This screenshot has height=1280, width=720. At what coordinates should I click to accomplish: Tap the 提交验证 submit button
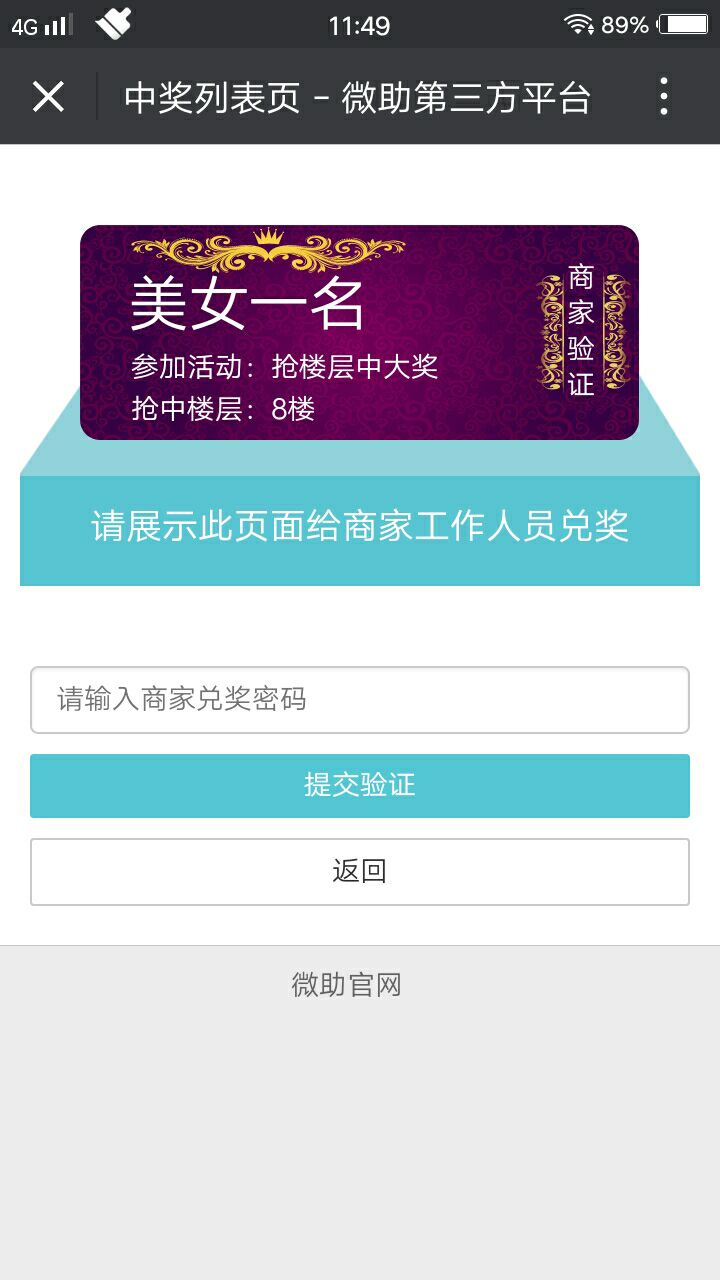tap(360, 786)
